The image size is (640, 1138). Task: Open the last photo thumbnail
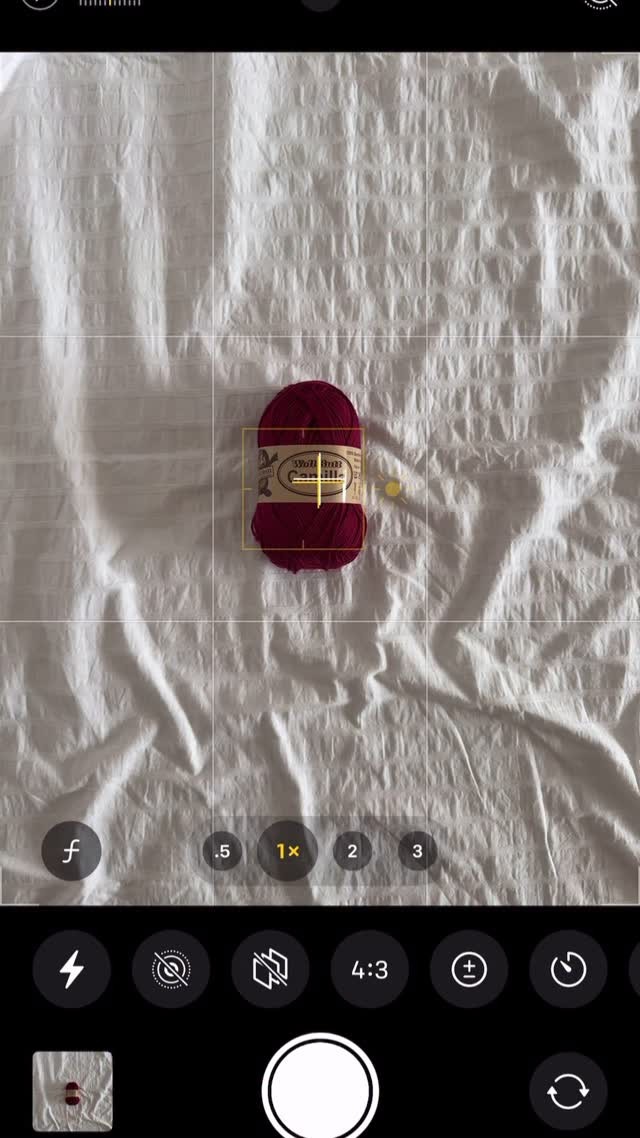click(72, 1091)
